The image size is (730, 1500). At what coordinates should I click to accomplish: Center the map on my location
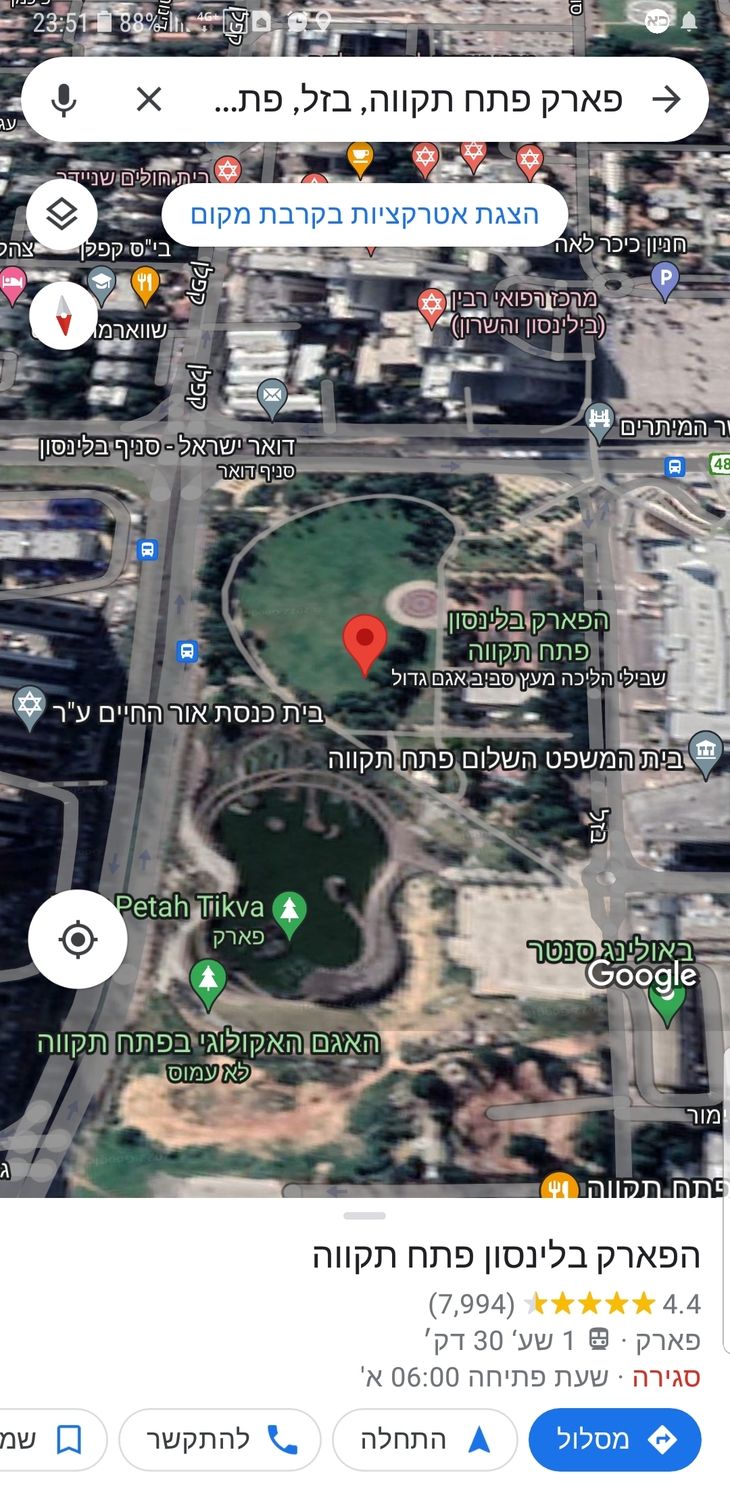pyautogui.click(x=78, y=939)
